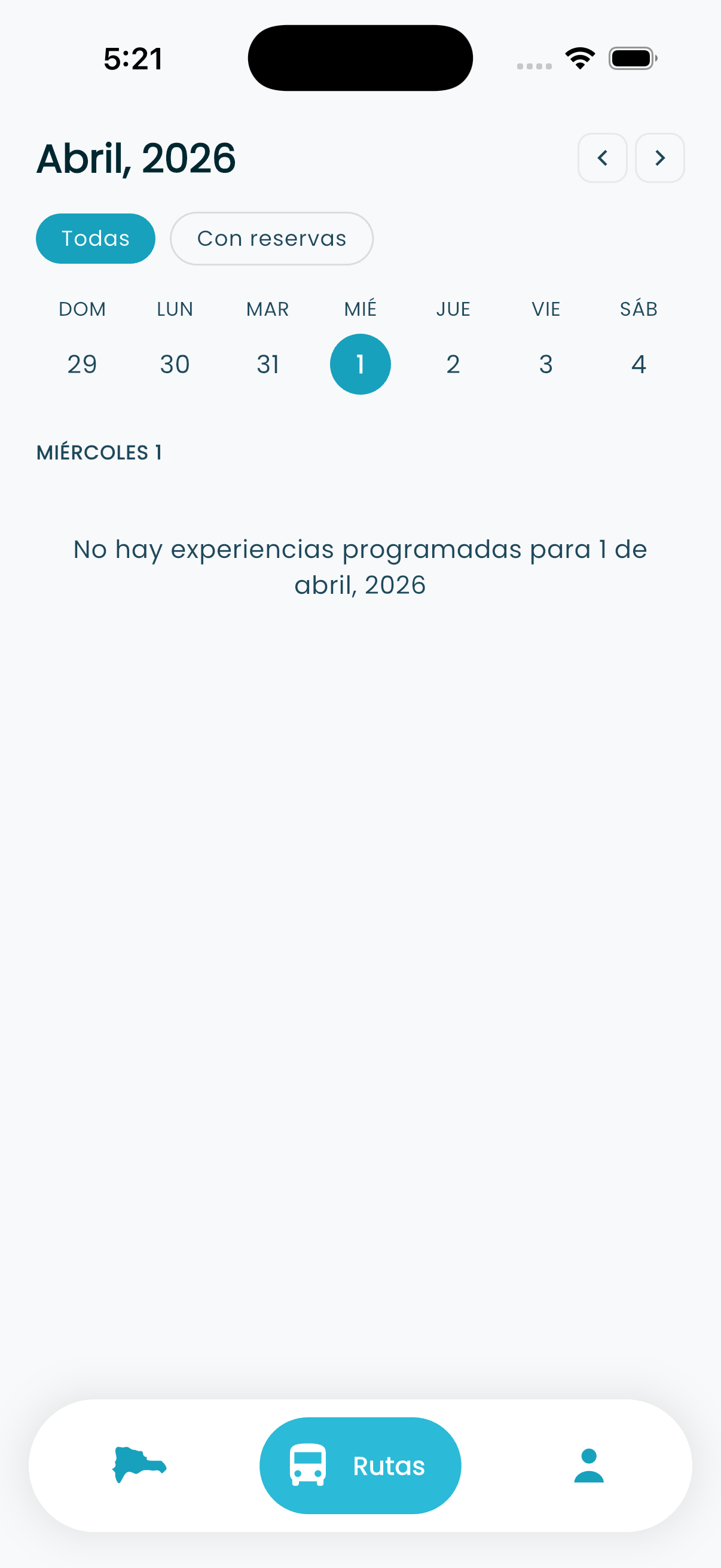Click the right chevron icon near Abril 2026

(659, 158)
